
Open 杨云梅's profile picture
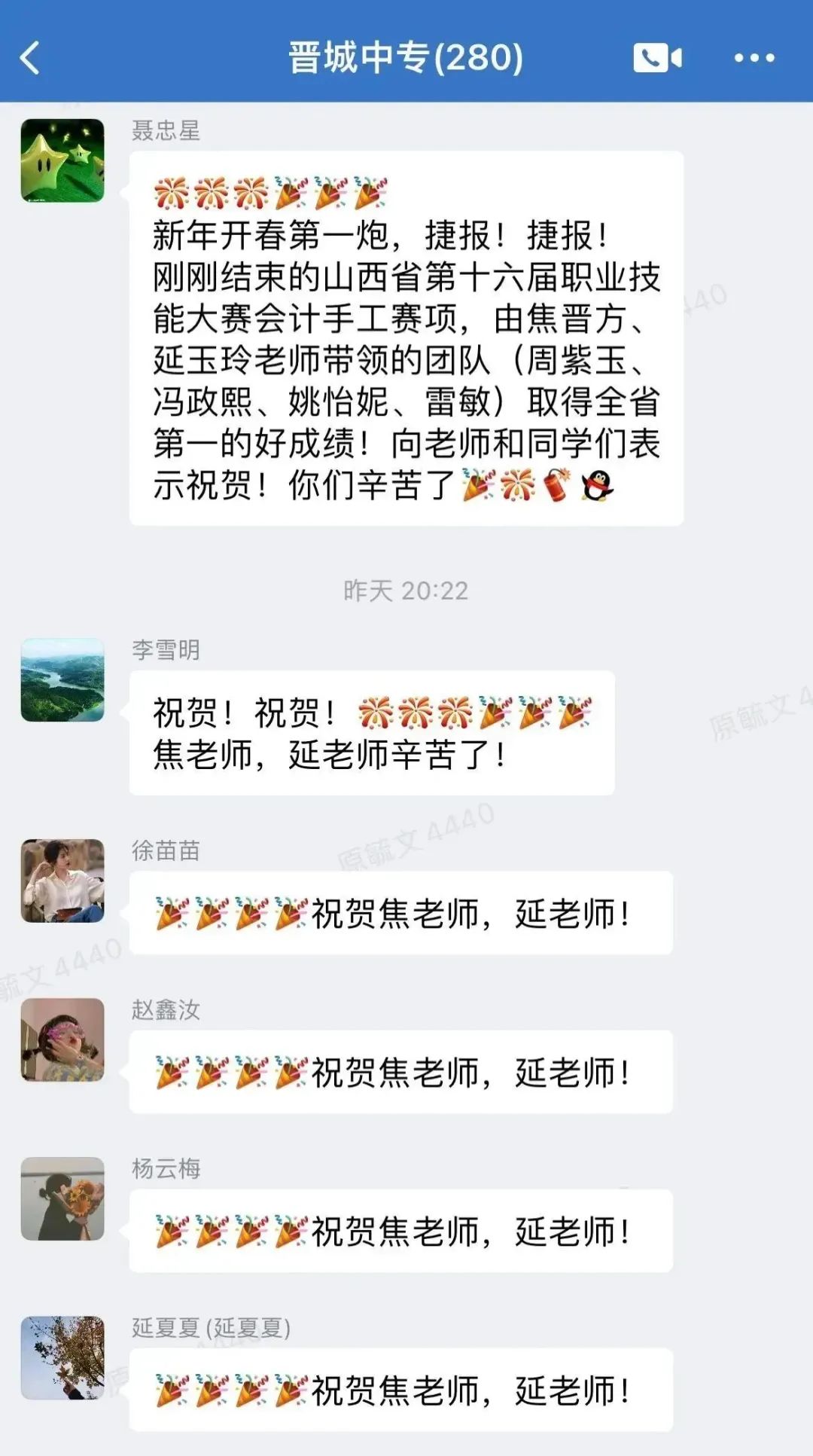click(62, 1198)
